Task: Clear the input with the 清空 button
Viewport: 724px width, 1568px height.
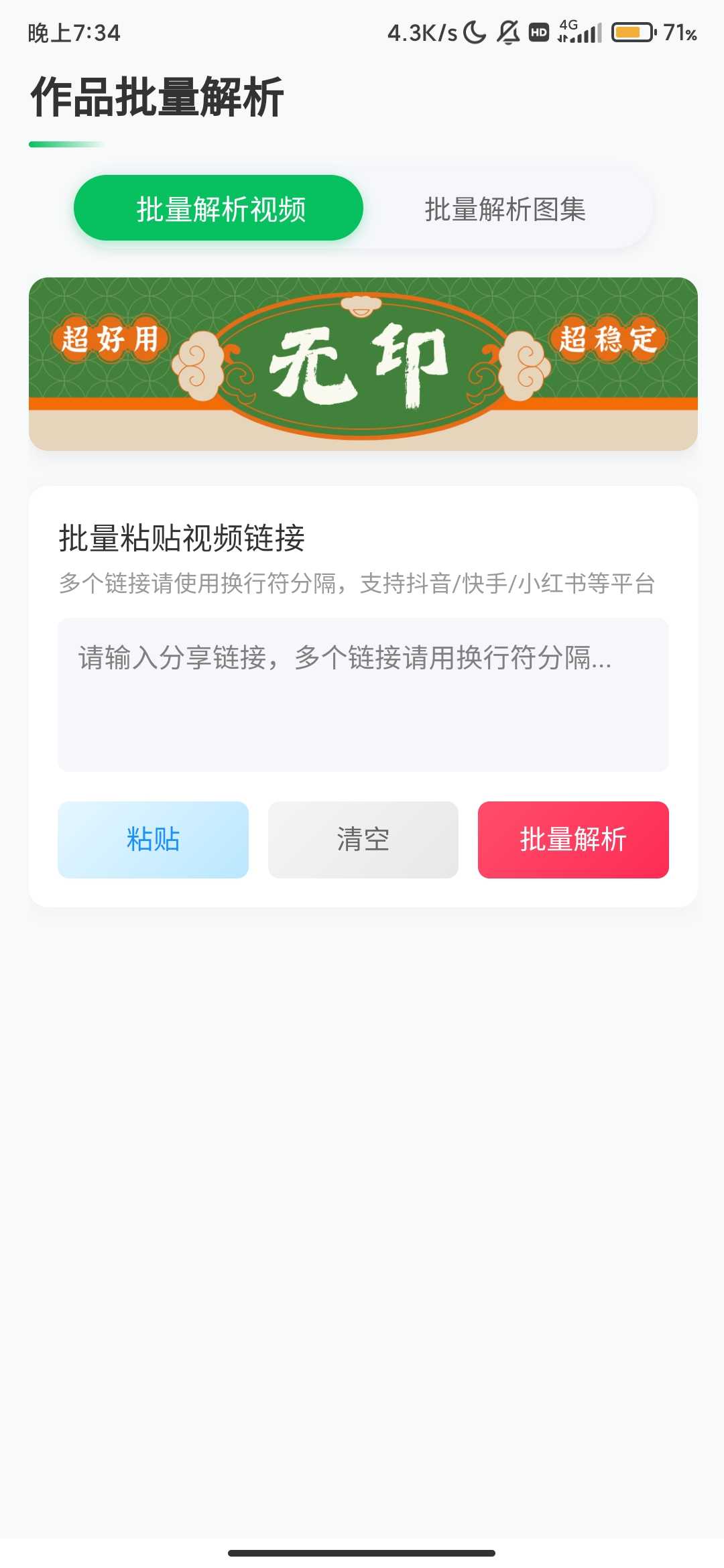Action: [363, 840]
